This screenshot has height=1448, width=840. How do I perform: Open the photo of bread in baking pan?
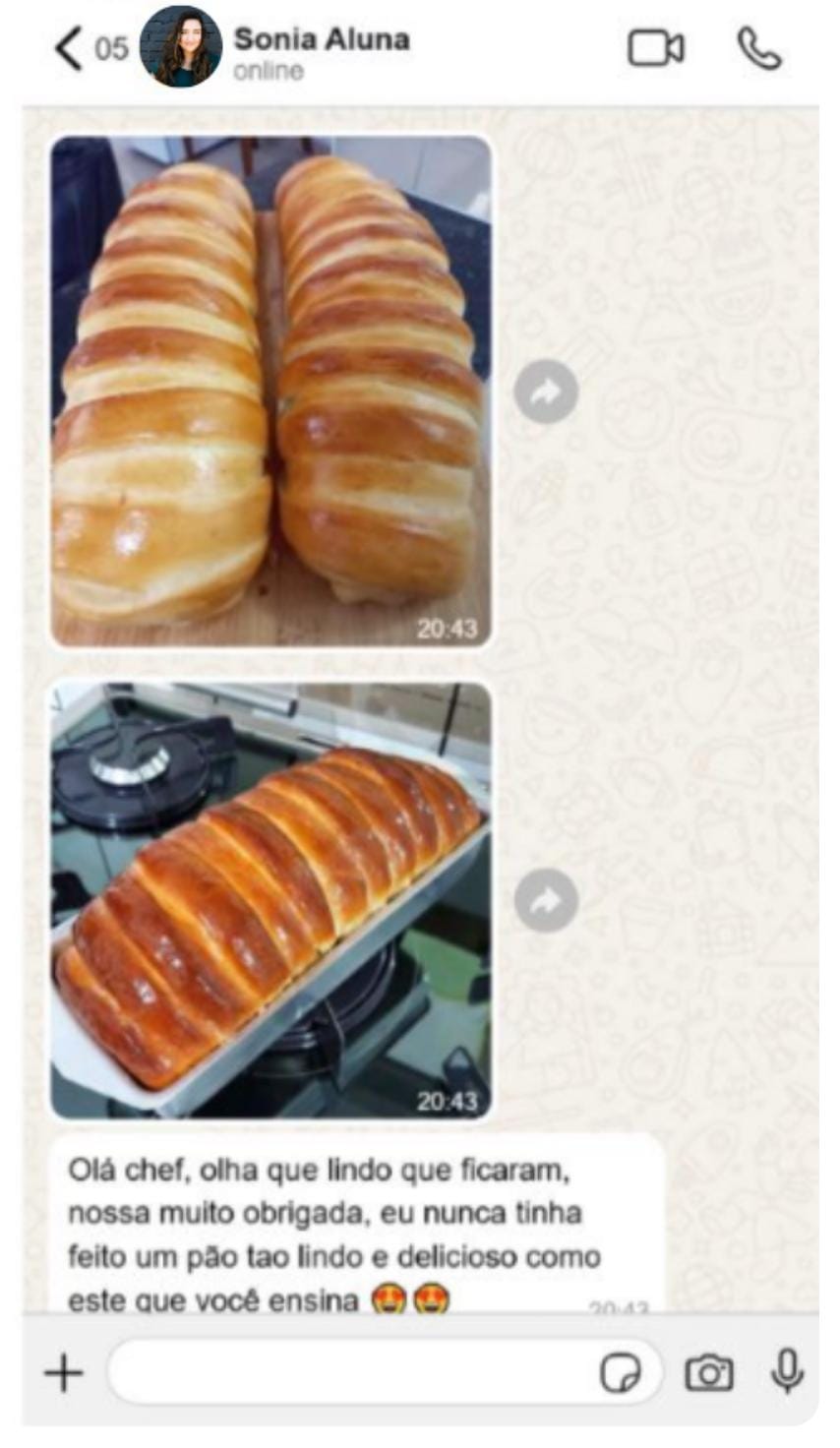click(270, 900)
